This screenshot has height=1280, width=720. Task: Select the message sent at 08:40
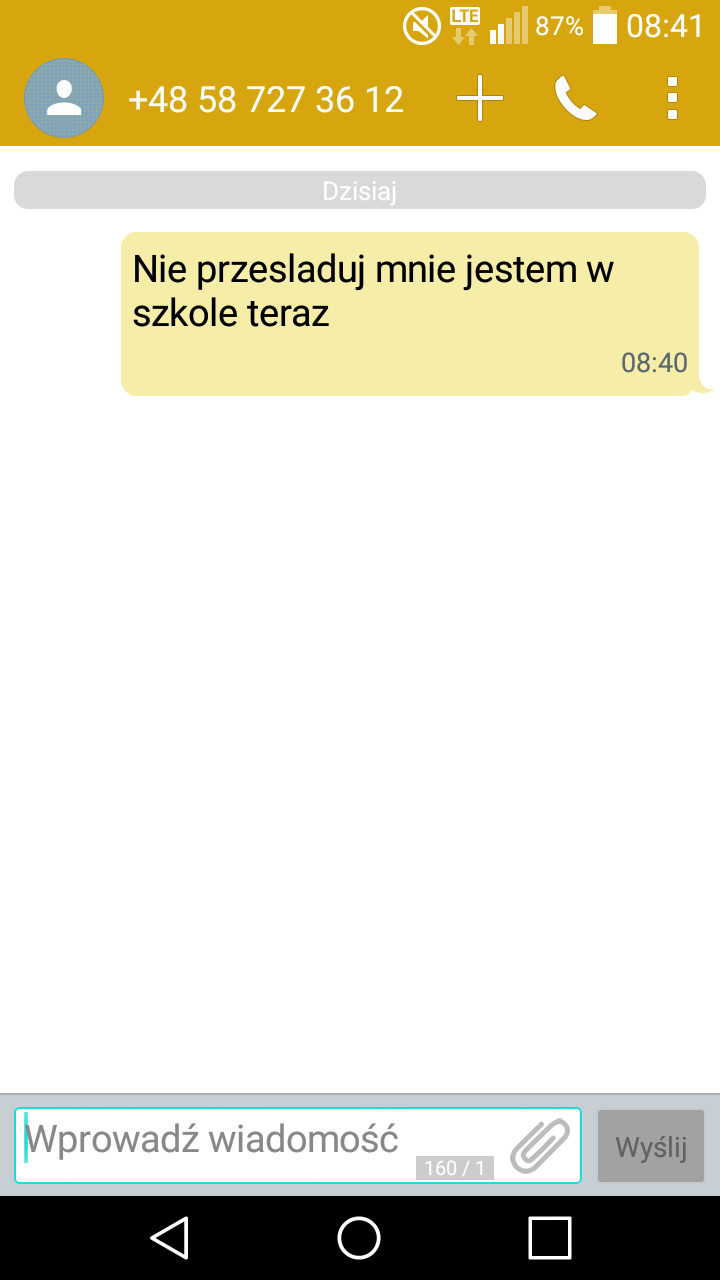click(x=410, y=313)
